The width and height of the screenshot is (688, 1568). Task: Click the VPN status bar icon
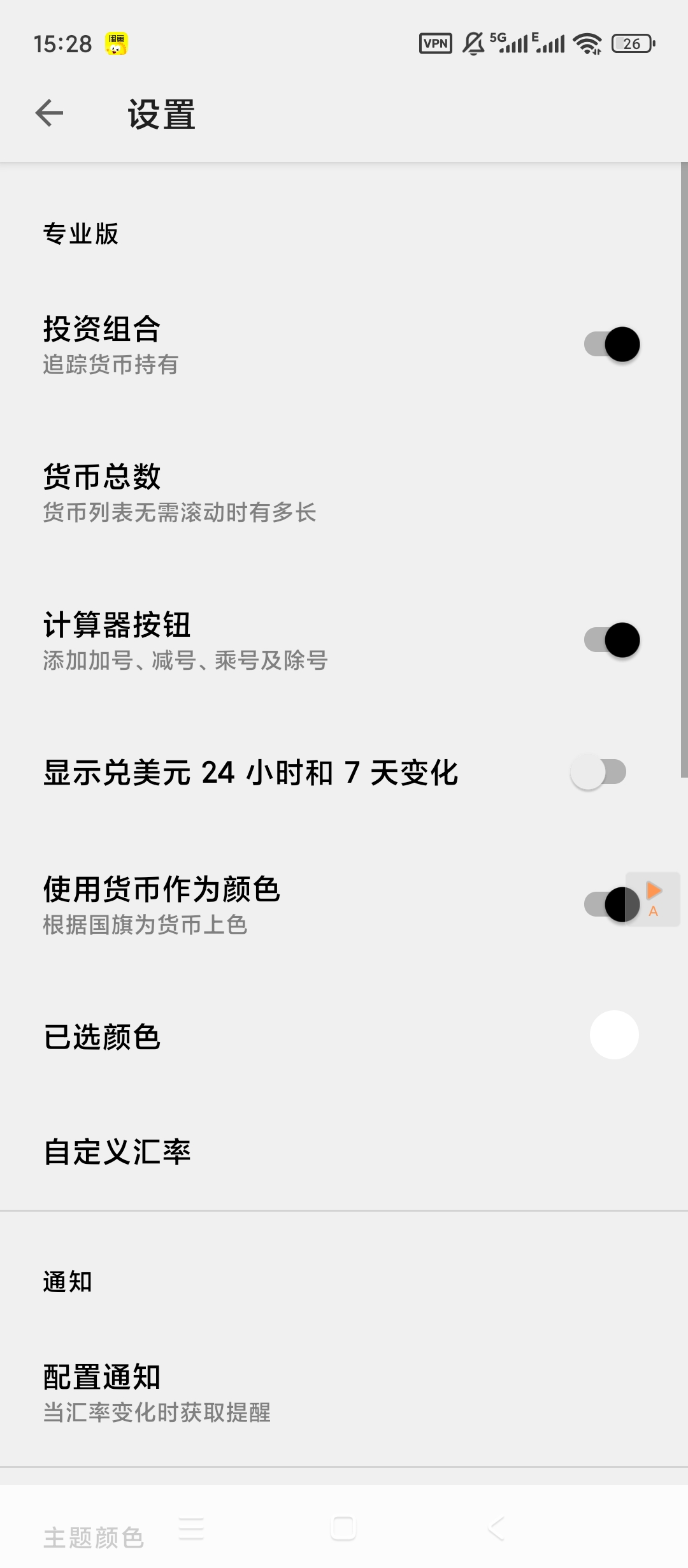pos(435,42)
